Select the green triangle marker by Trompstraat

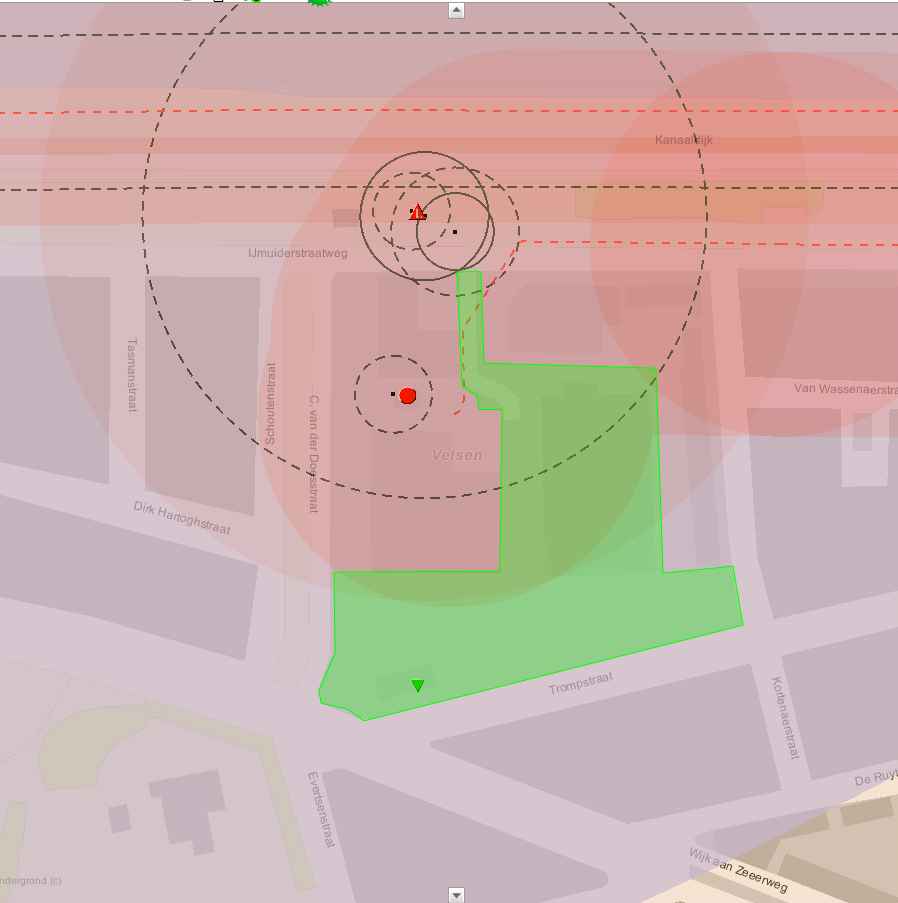click(418, 686)
